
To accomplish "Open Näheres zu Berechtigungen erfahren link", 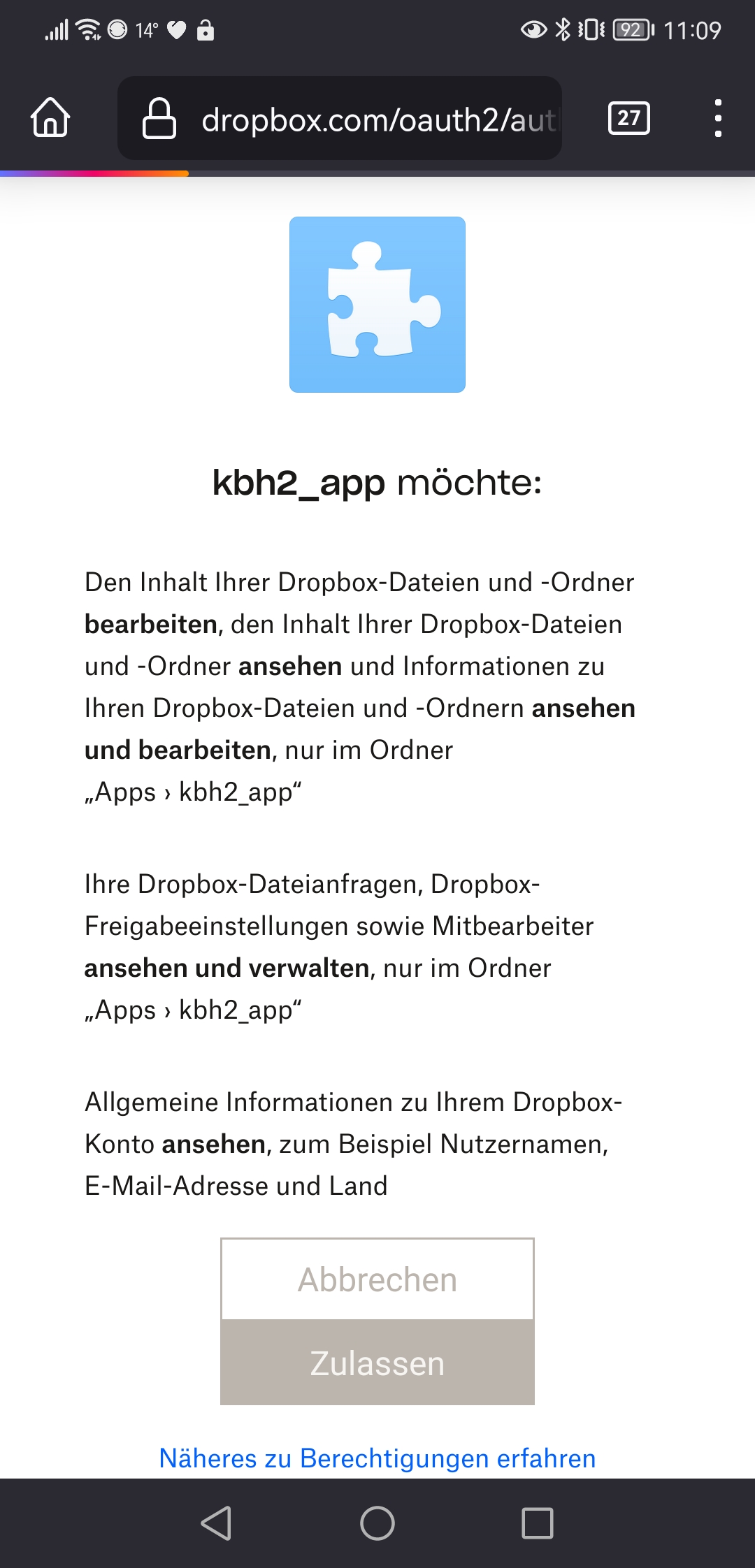I will [x=377, y=1458].
